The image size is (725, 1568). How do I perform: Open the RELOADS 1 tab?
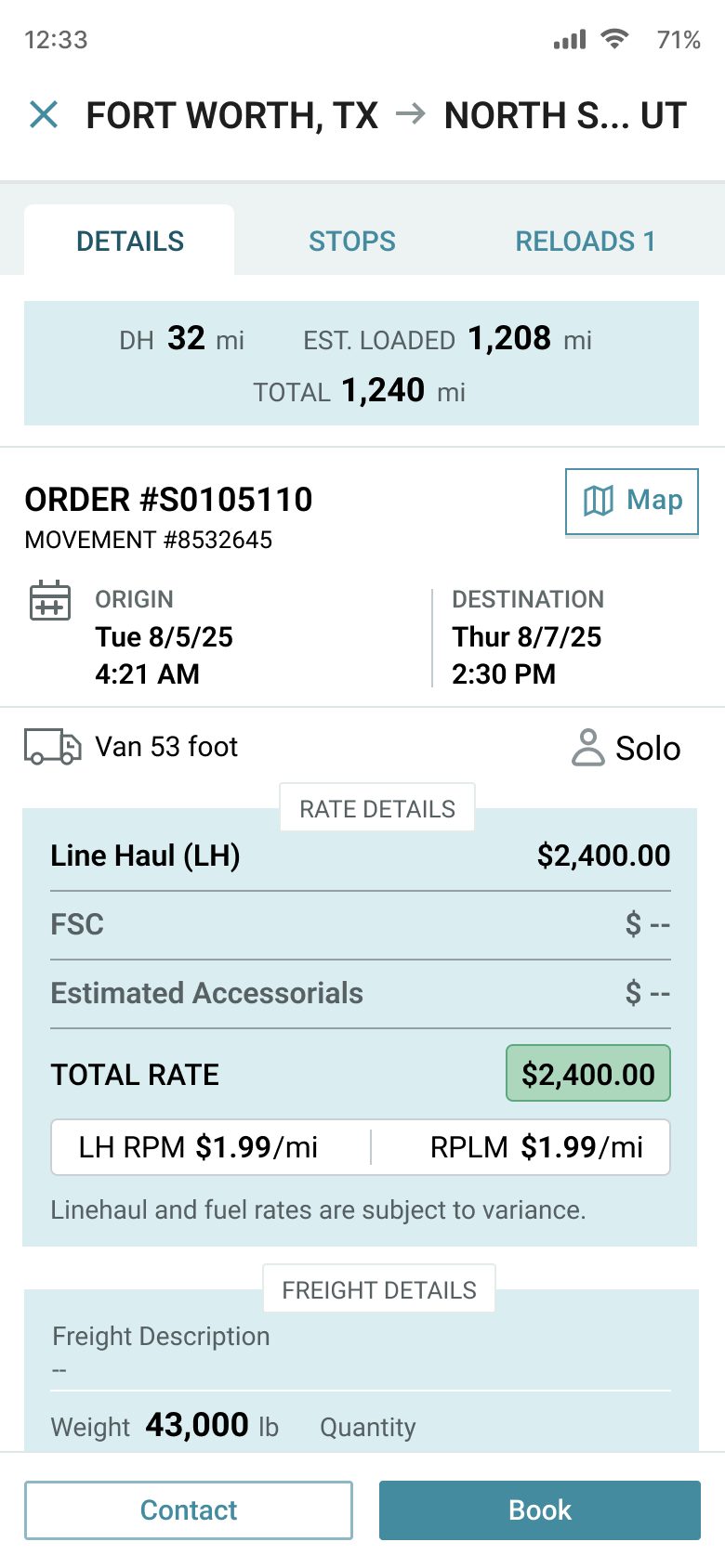tap(585, 241)
